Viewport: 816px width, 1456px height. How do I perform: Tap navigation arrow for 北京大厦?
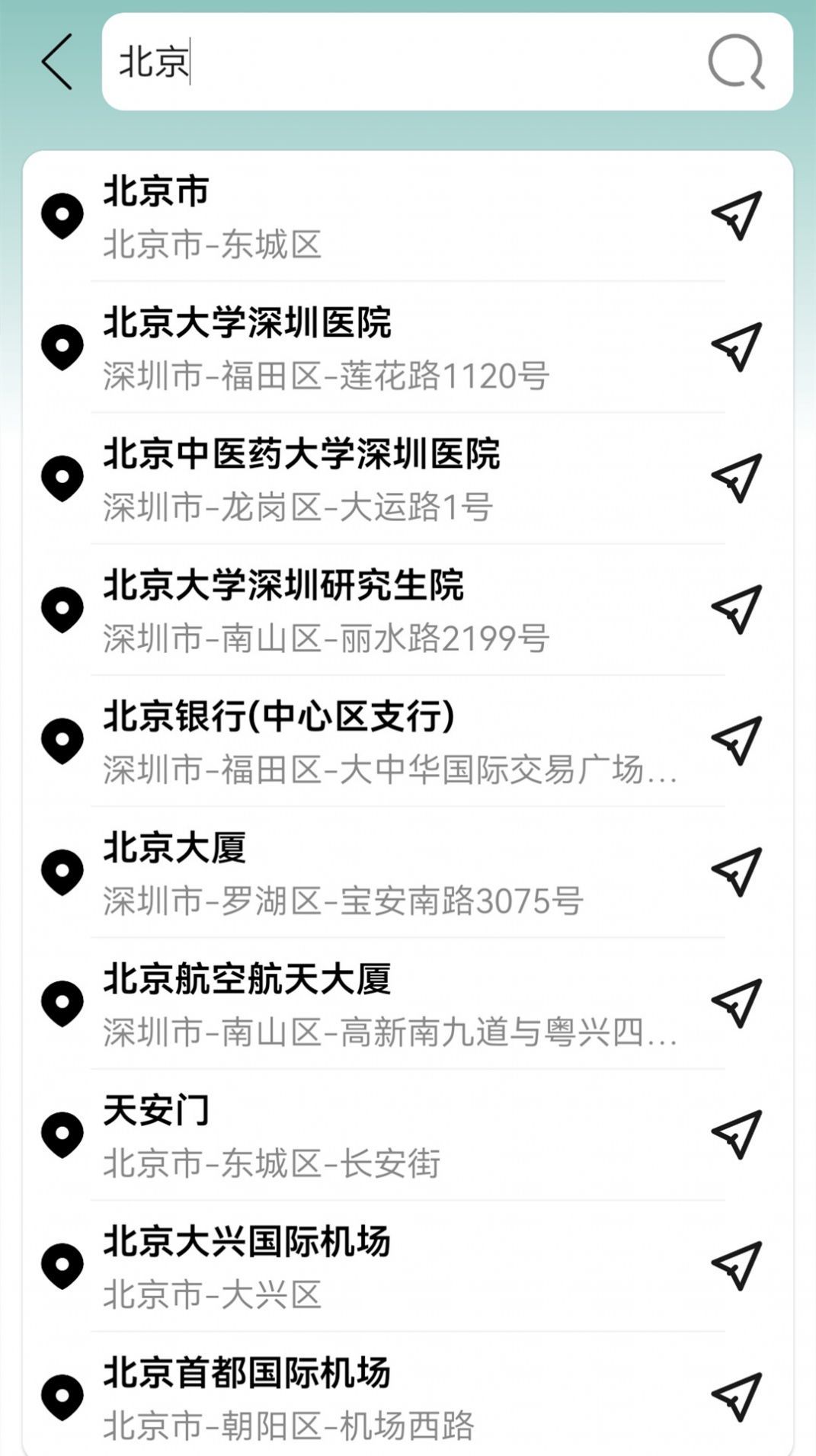click(x=737, y=872)
